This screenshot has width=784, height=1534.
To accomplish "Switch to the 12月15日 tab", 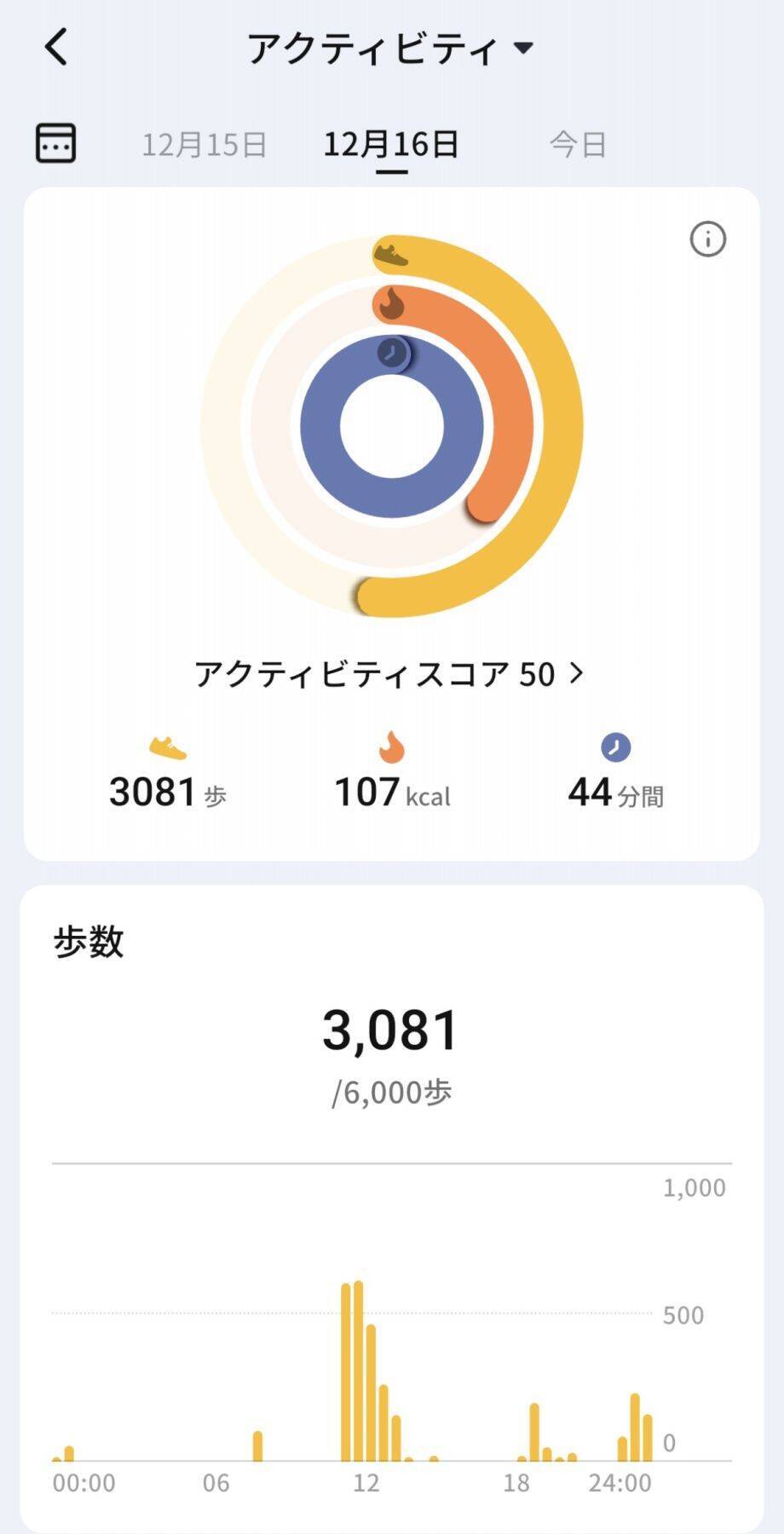I will (x=205, y=144).
